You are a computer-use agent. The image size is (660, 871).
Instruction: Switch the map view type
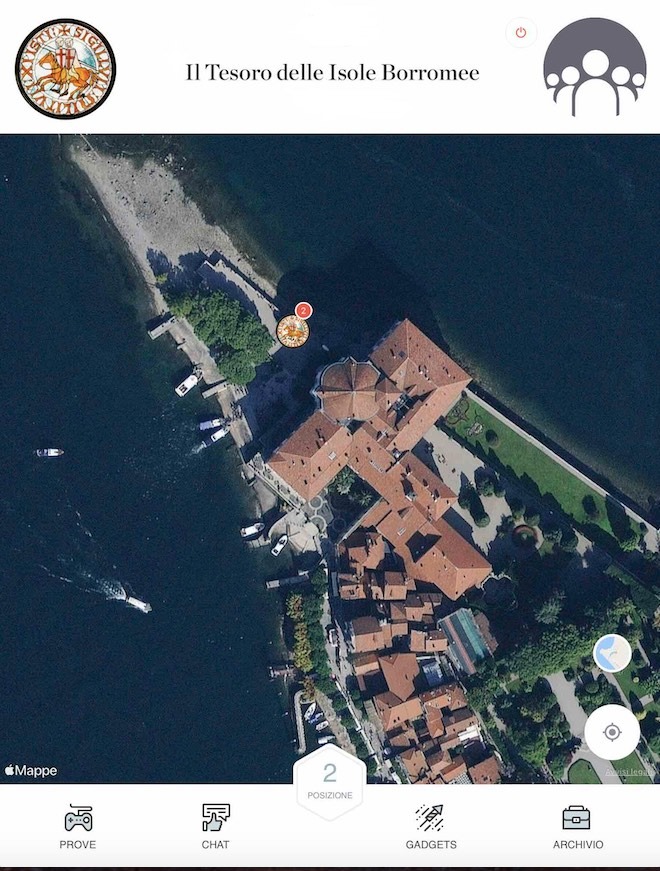click(612, 654)
